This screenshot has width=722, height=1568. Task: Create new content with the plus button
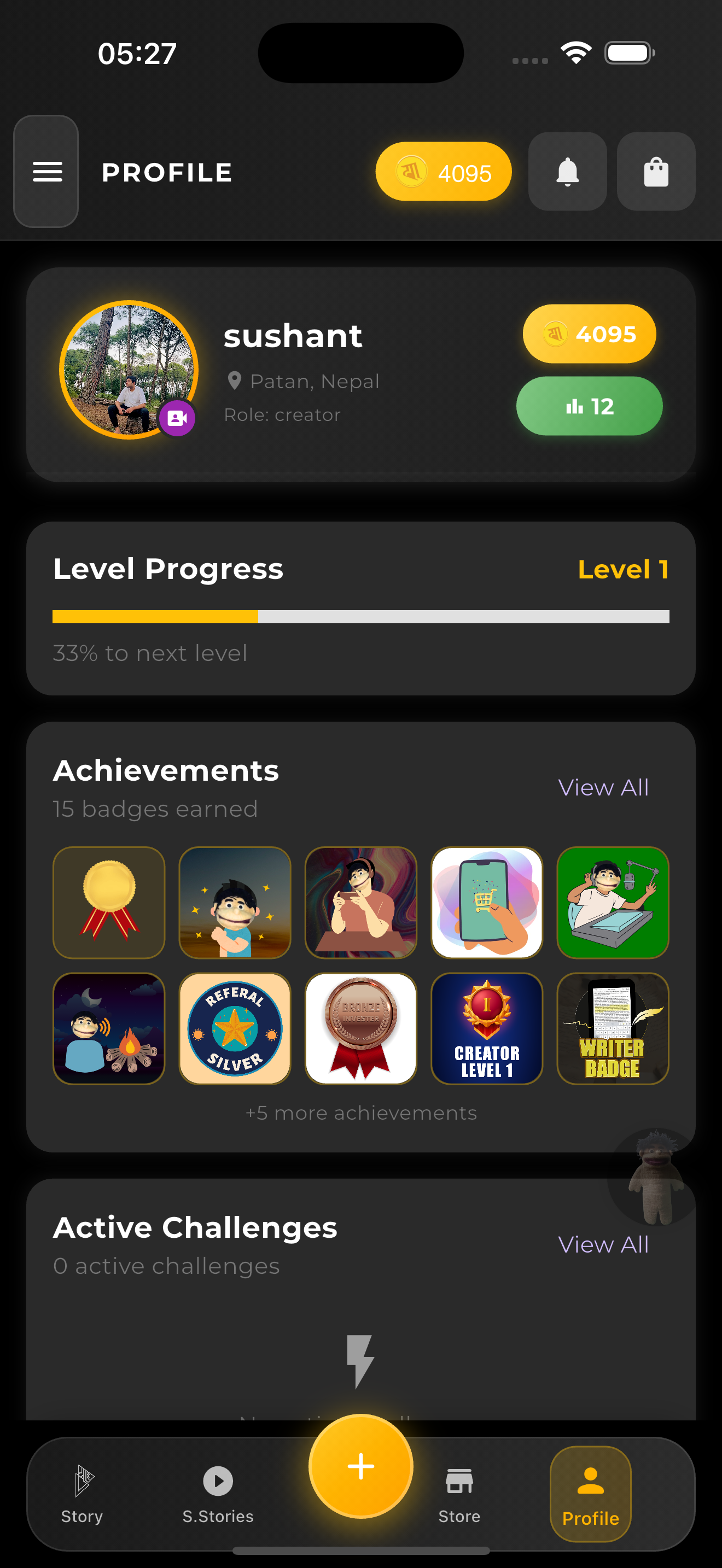click(x=360, y=1467)
